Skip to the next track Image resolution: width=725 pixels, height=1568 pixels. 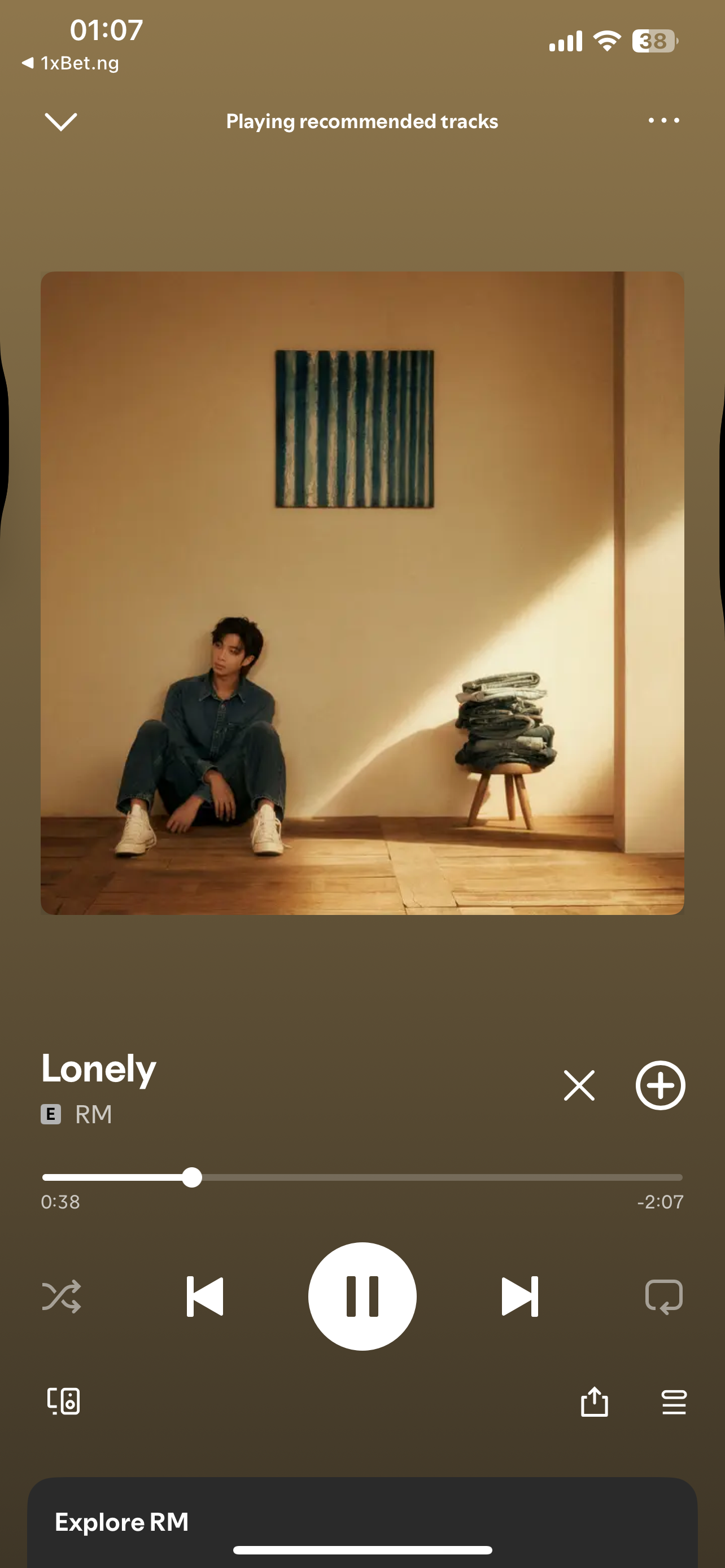click(520, 1297)
